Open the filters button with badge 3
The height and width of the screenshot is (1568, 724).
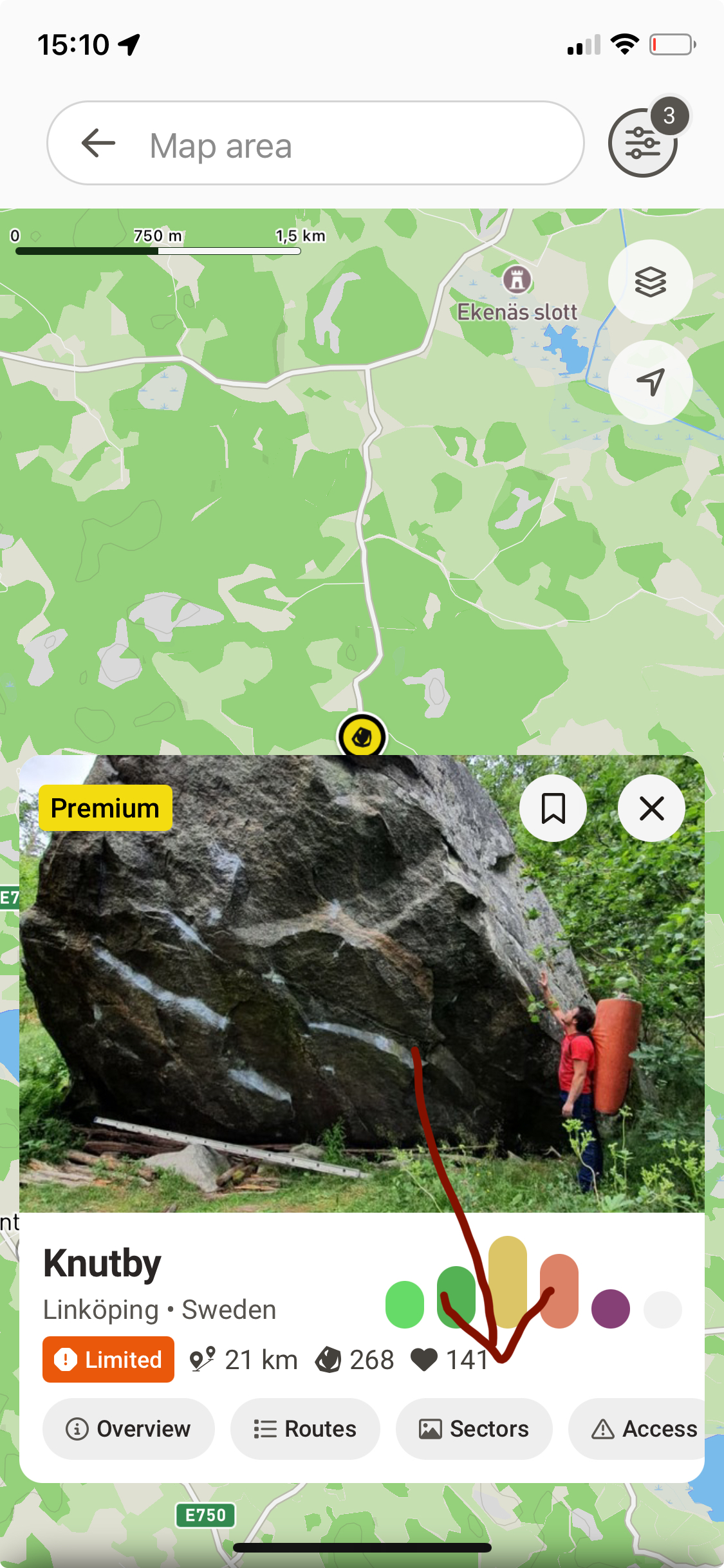tap(643, 142)
